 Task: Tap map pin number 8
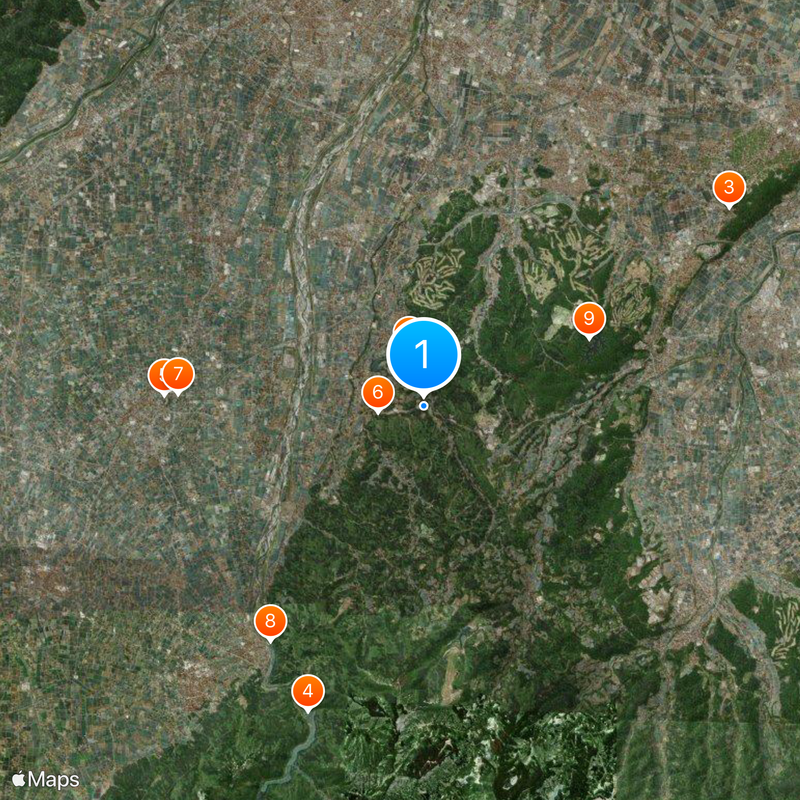[x=270, y=620]
